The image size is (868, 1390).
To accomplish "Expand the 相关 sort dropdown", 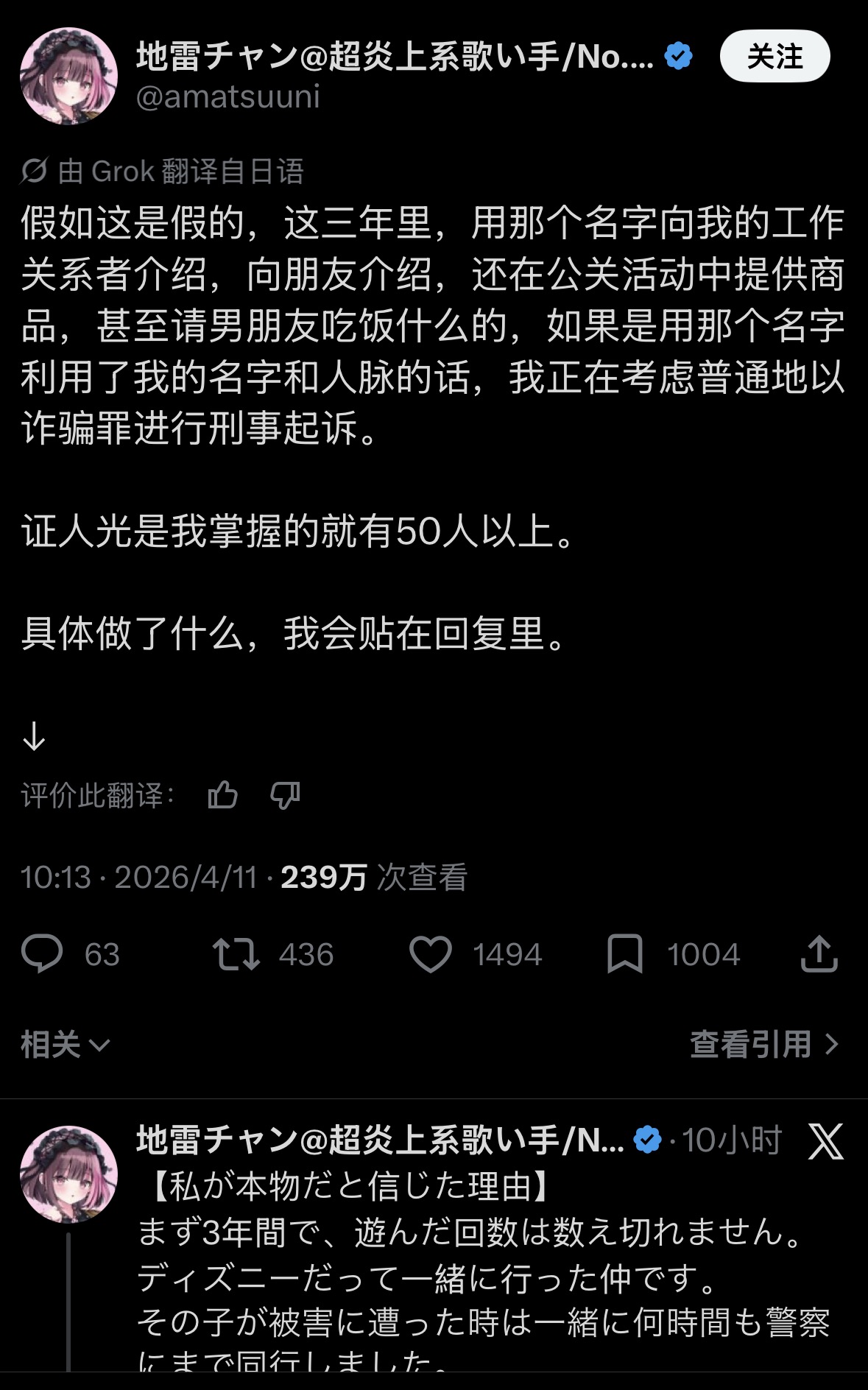I will coord(66,1045).
